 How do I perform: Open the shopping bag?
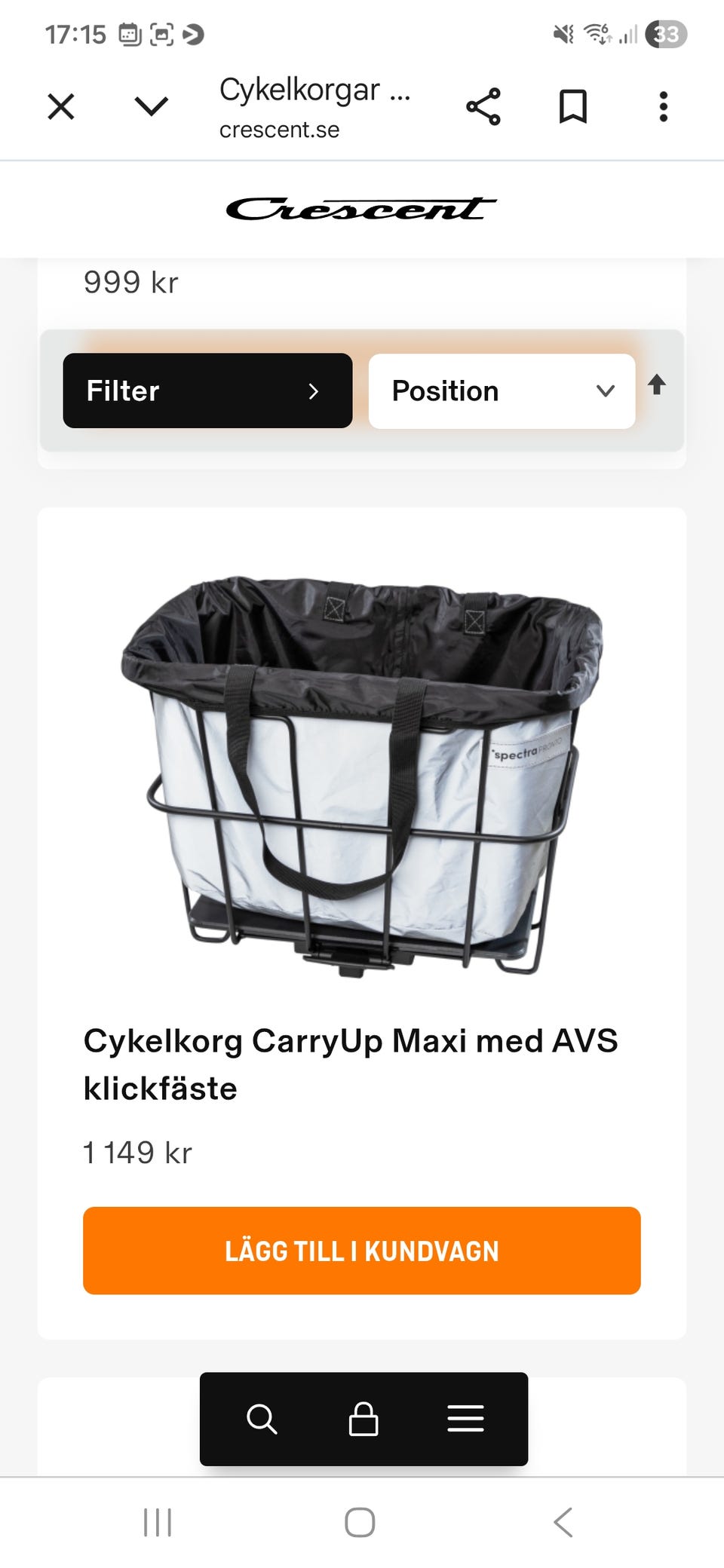[364, 1419]
